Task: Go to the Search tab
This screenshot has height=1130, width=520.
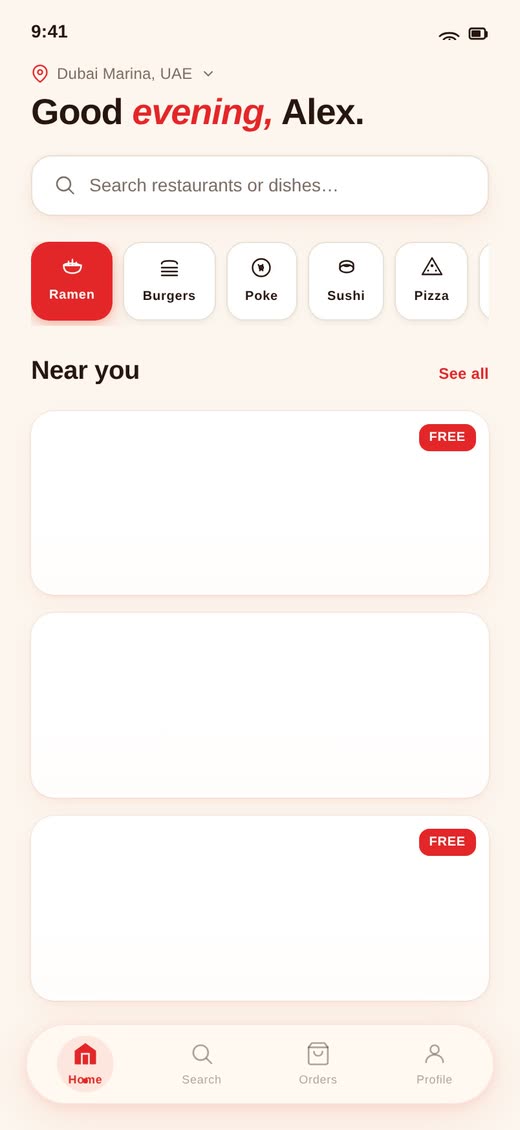Action: click(202, 1064)
